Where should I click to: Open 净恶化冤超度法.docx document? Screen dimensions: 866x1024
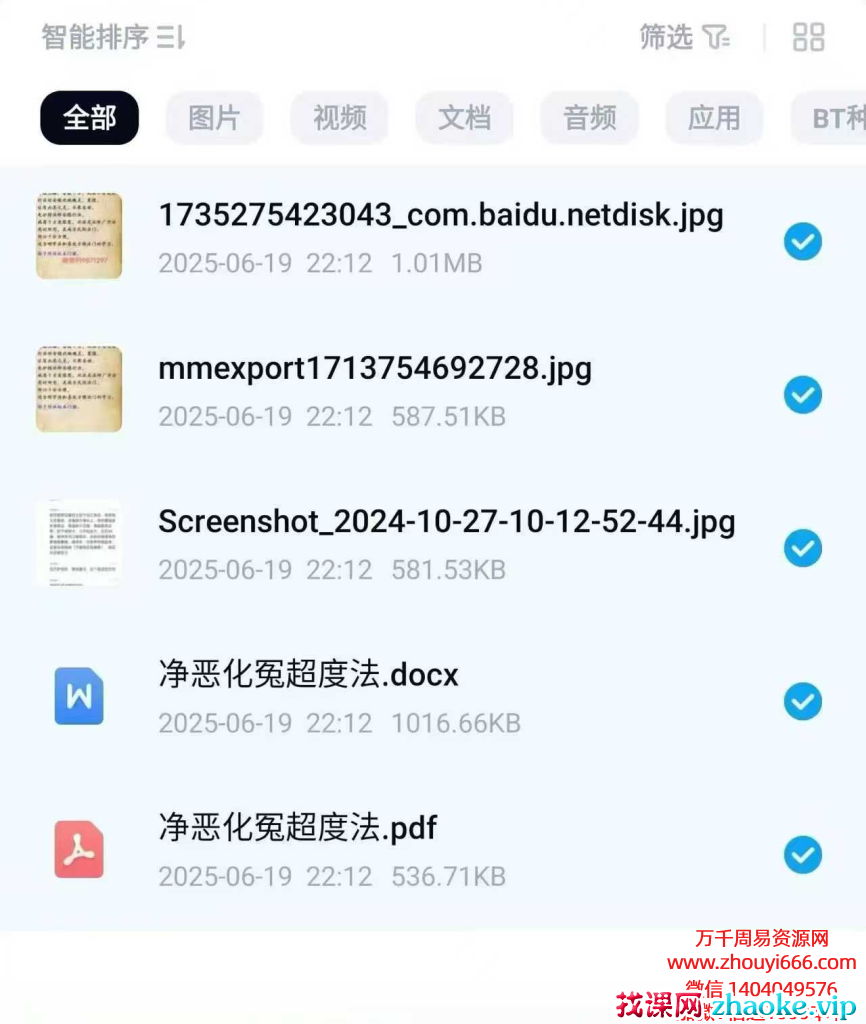(x=308, y=675)
